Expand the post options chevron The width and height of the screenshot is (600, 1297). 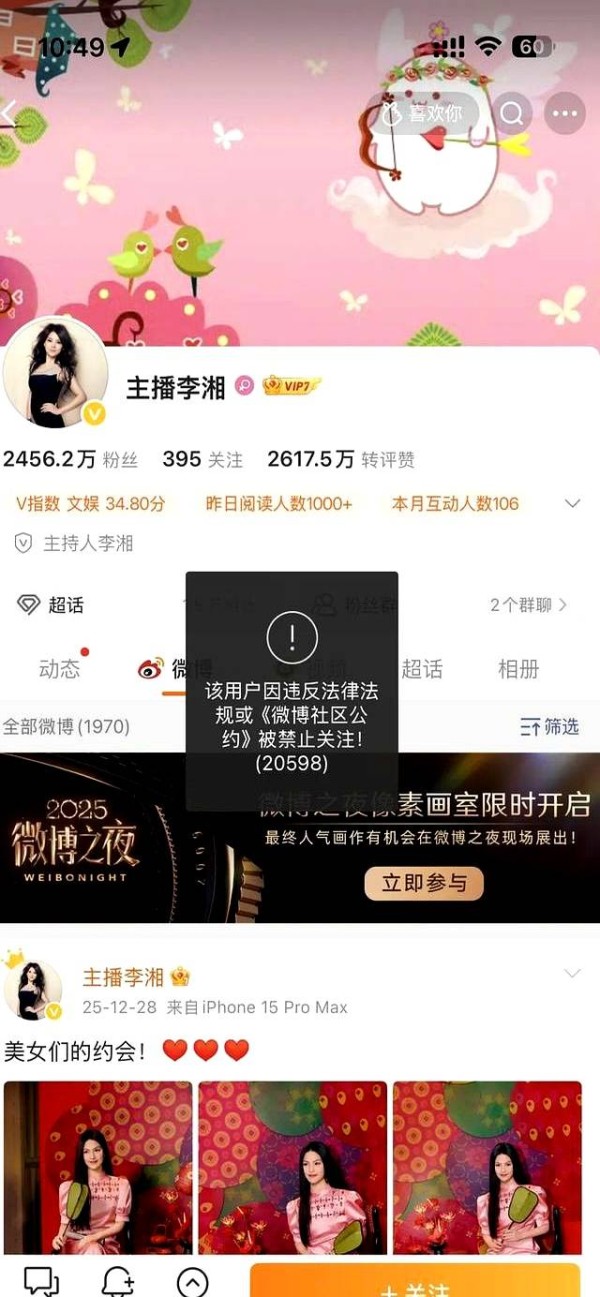click(572, 973)
